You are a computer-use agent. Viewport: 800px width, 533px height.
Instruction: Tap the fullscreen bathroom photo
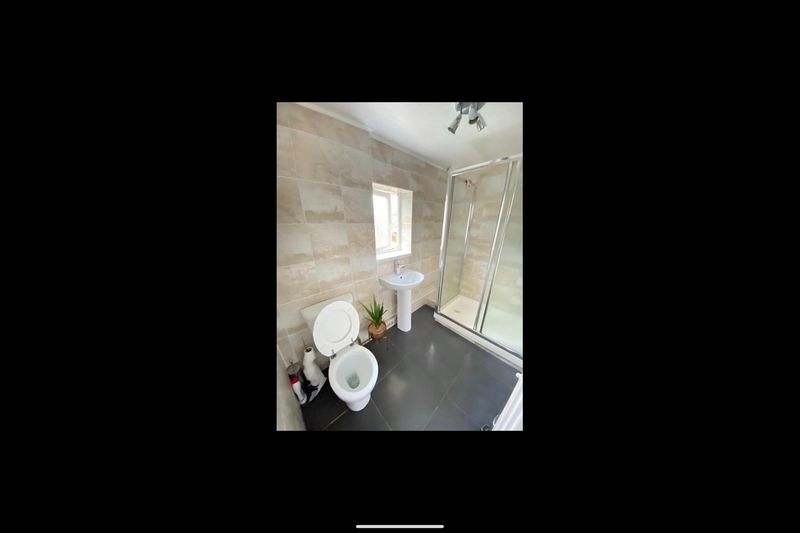point(399,266)
